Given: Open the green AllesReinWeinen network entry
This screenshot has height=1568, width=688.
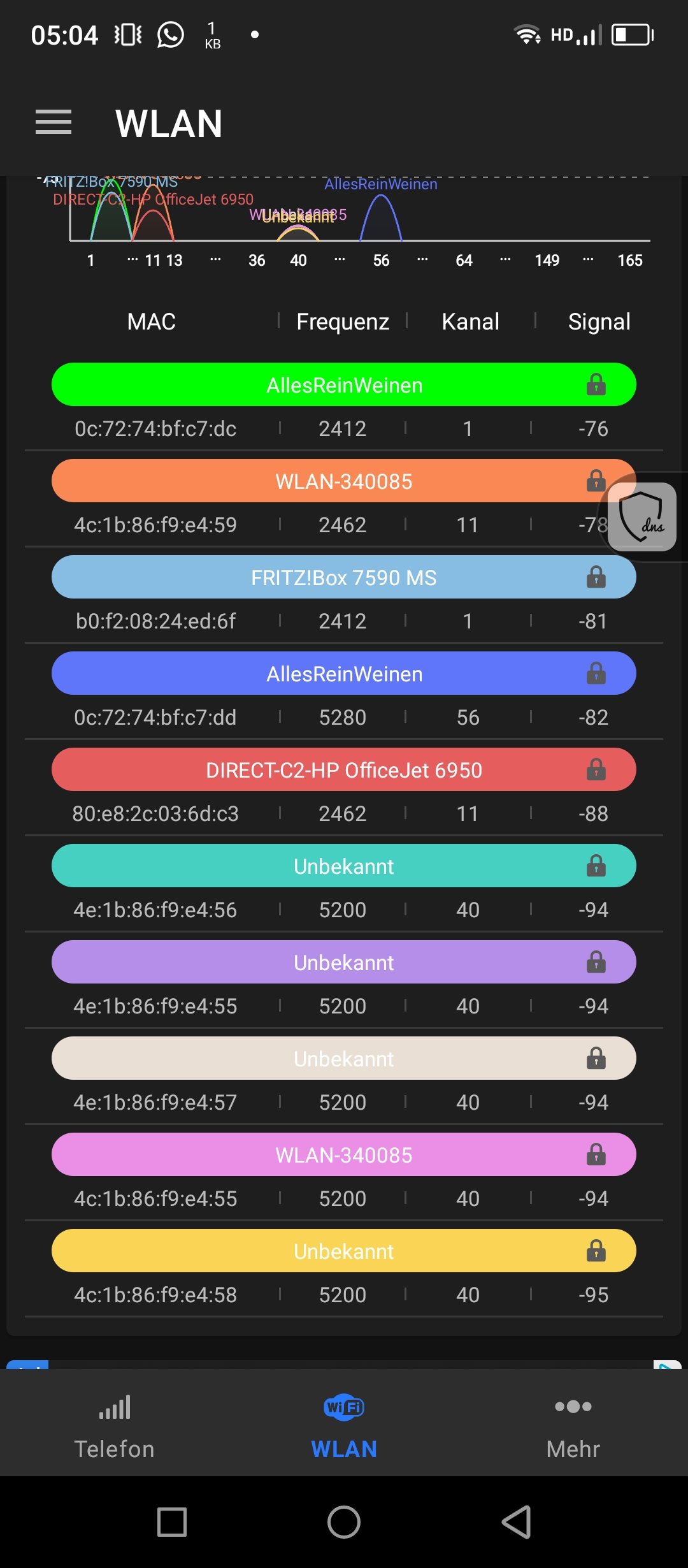Looking at the screenshot, I should point(344,385).
